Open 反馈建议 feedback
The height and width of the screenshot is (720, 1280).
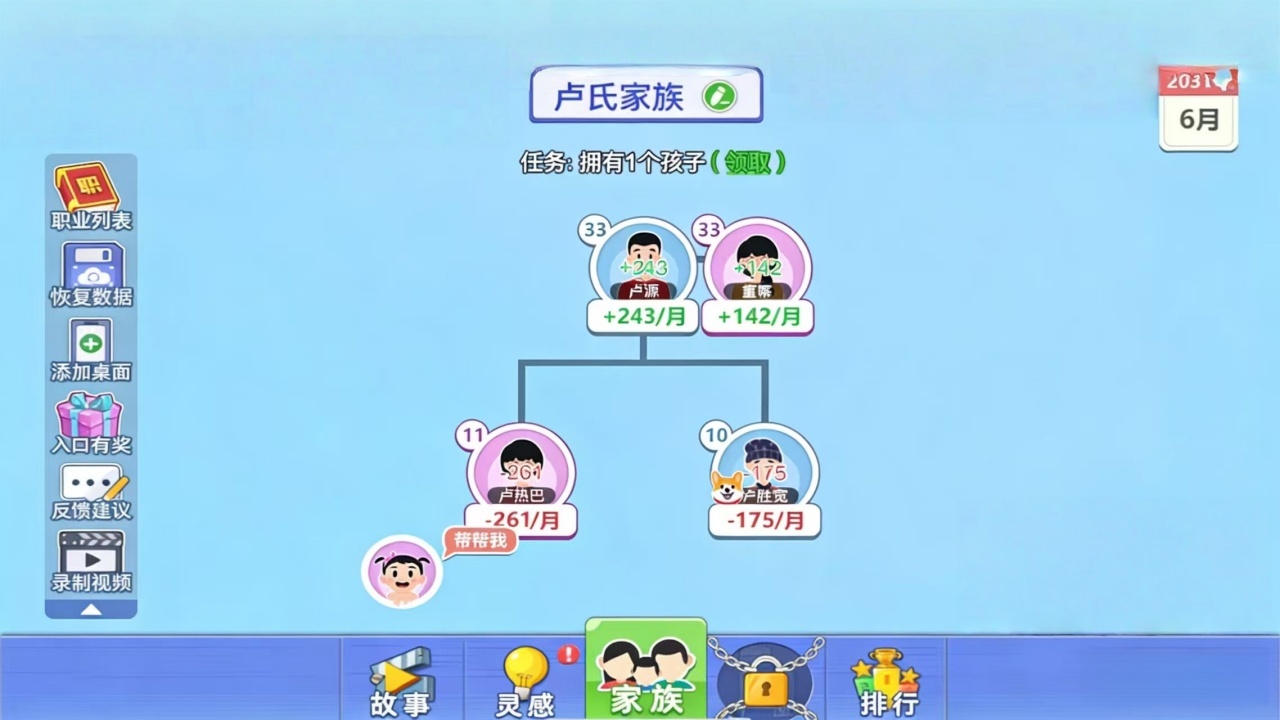point(91,491)
